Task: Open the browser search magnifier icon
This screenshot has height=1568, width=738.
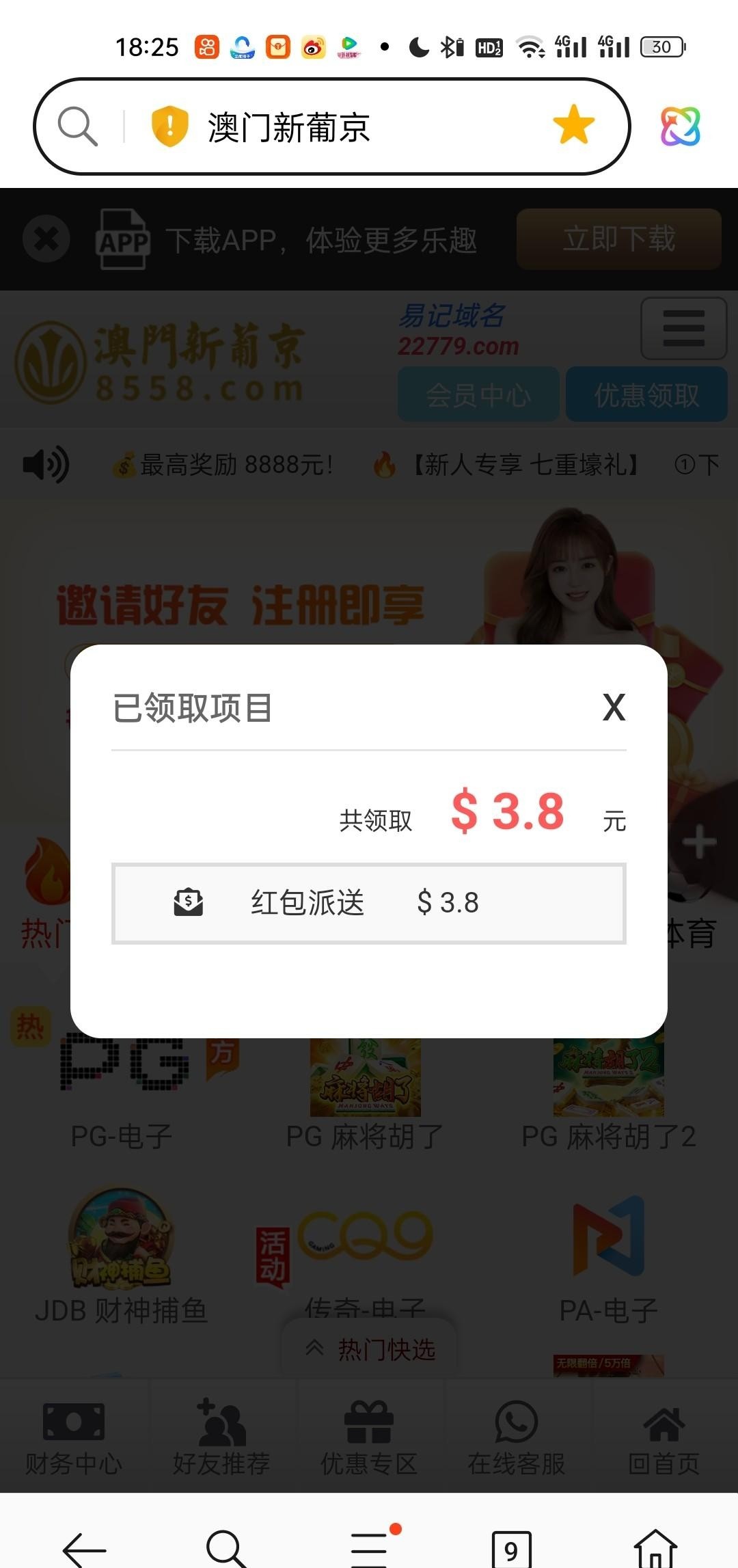Action: pyautogui.click(x=77, y=126)
